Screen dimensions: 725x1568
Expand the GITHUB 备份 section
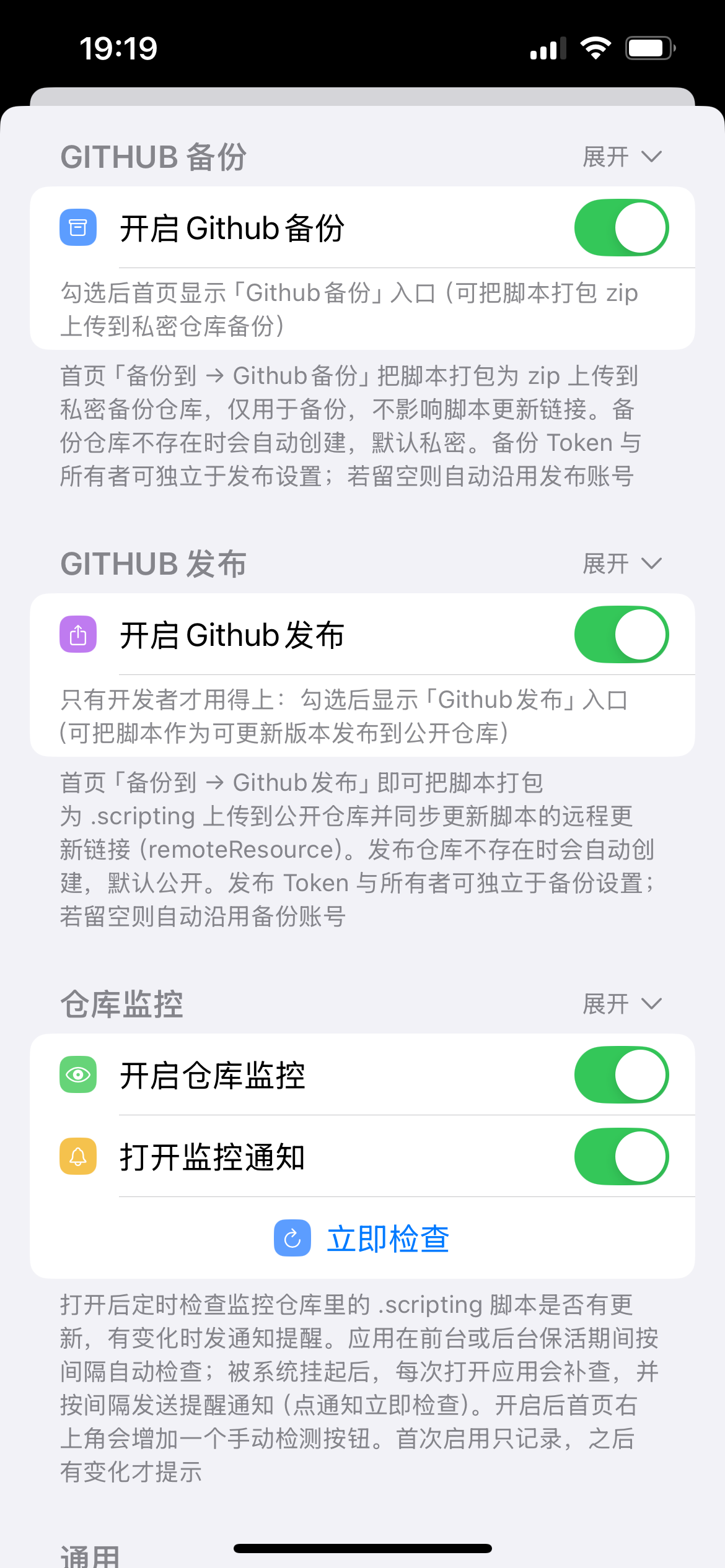(622, 157)
